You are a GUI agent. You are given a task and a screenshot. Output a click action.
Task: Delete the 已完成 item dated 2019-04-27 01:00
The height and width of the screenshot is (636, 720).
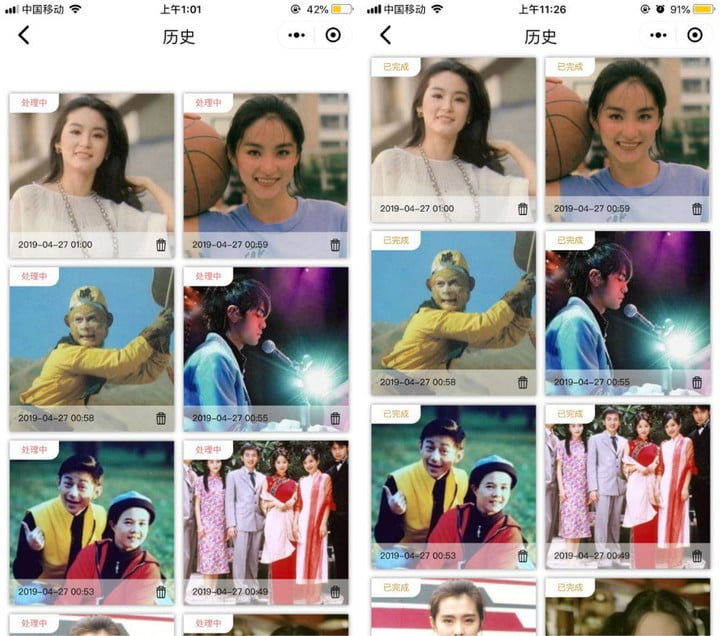(522, 209)
